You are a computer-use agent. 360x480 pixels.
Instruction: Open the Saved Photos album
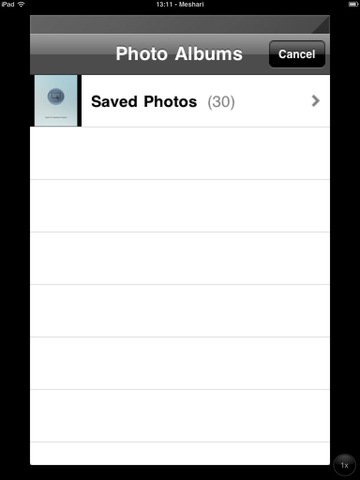[x=180, y=101]
